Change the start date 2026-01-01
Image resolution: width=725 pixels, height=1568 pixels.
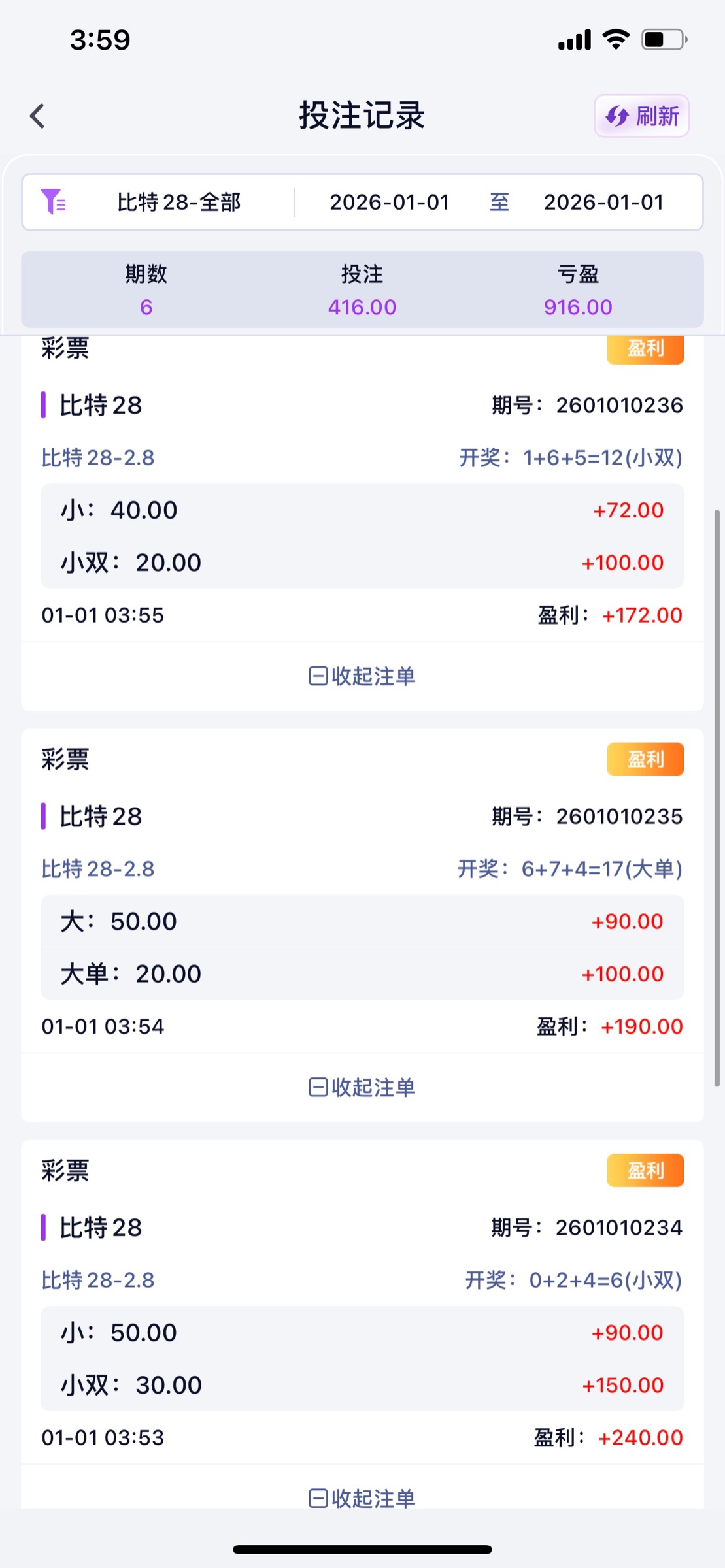(x=389, y=203)
